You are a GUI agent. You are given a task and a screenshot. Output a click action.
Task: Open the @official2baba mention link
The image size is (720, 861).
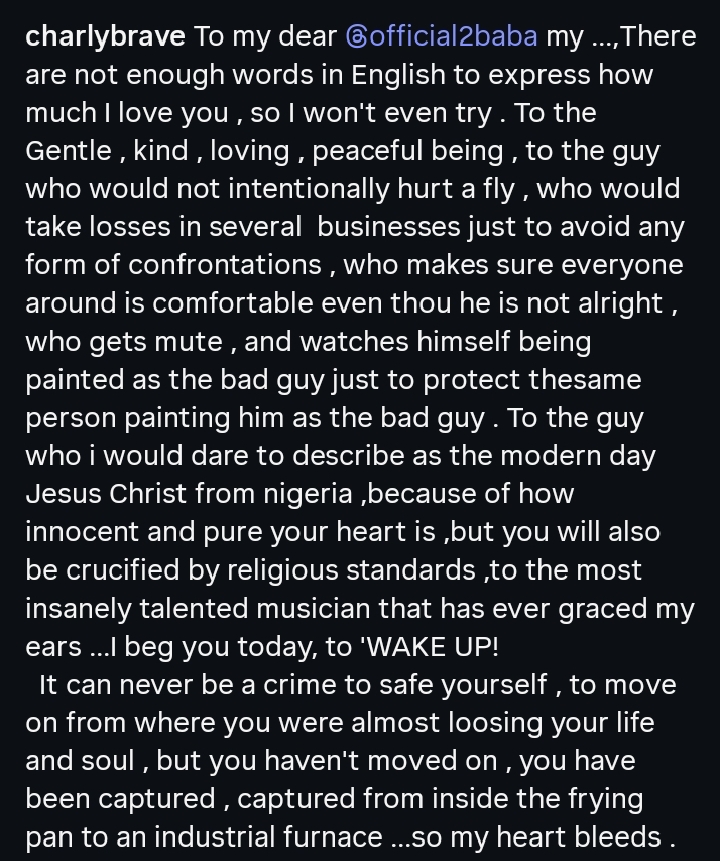point(441,37)
